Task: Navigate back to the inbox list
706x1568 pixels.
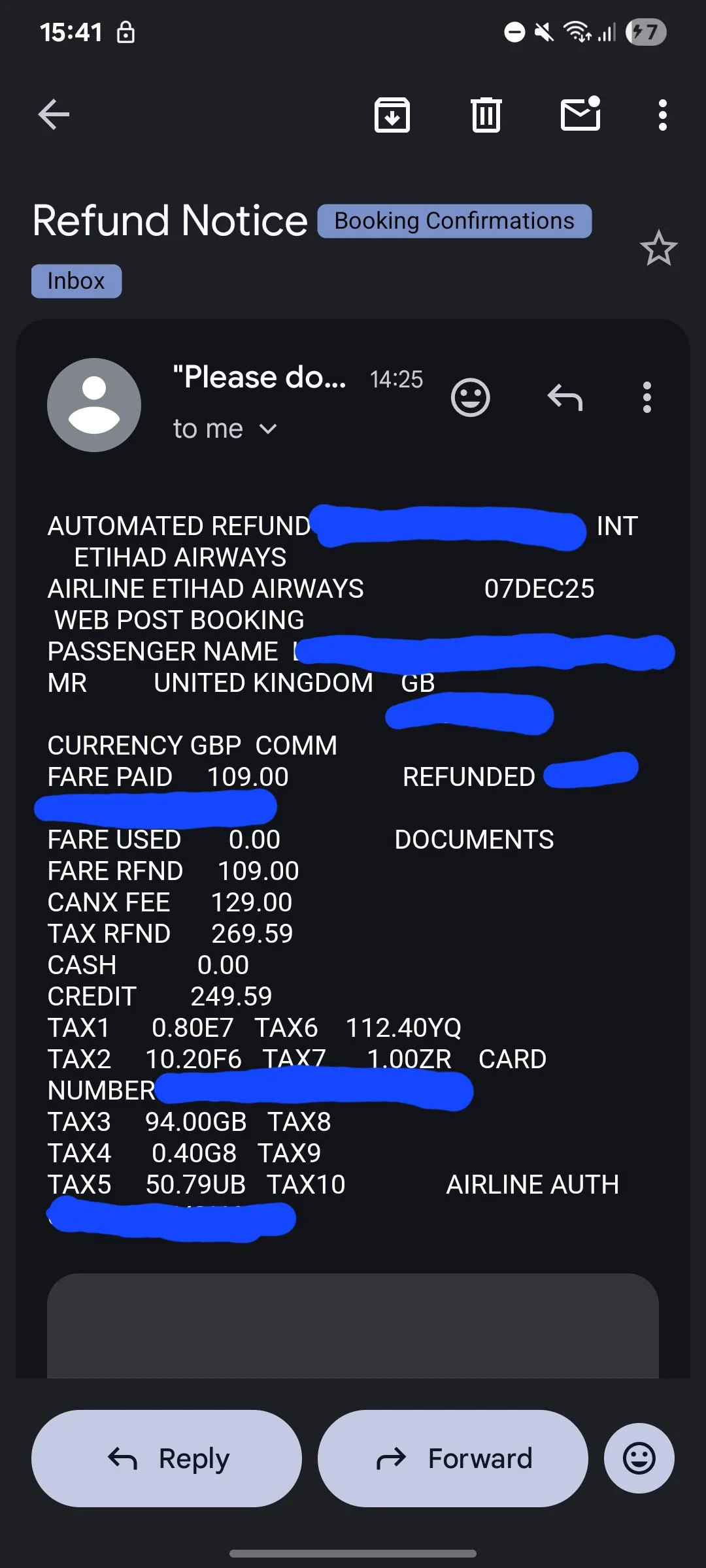Action: click(x=54, y=114)
